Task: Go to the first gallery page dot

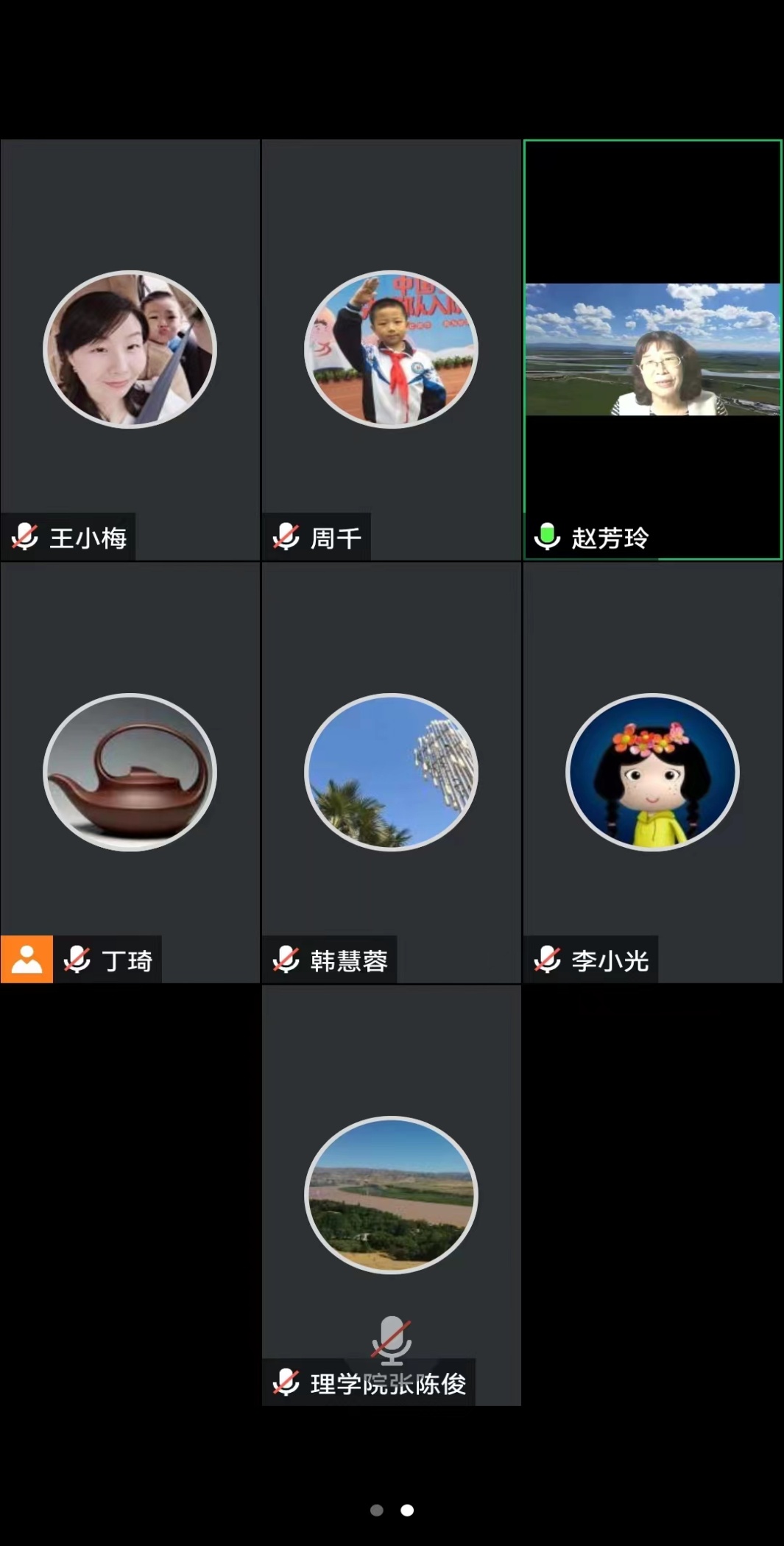Action: [x=377, y=1510]
